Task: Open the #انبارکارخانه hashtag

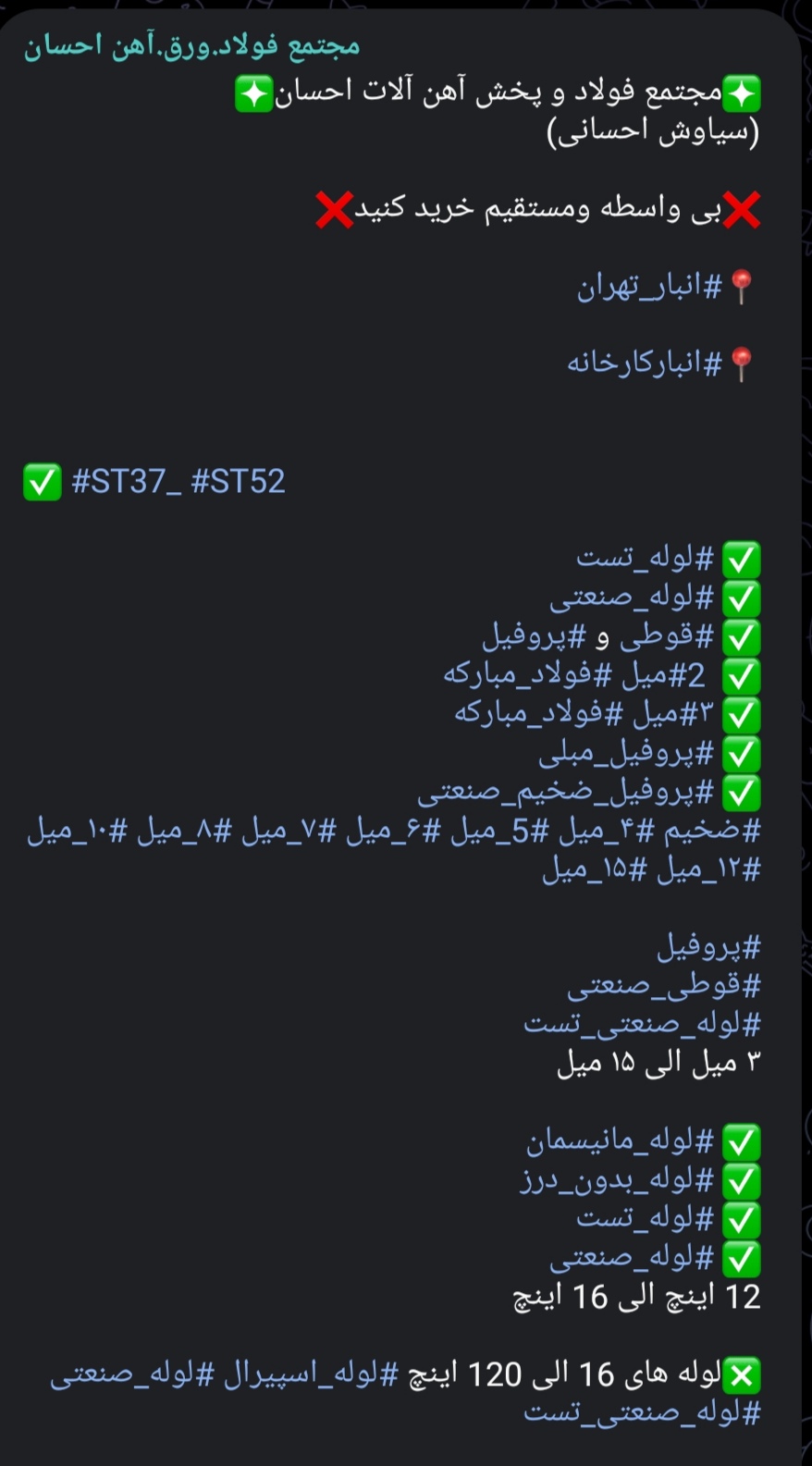Action: point(645,363)
